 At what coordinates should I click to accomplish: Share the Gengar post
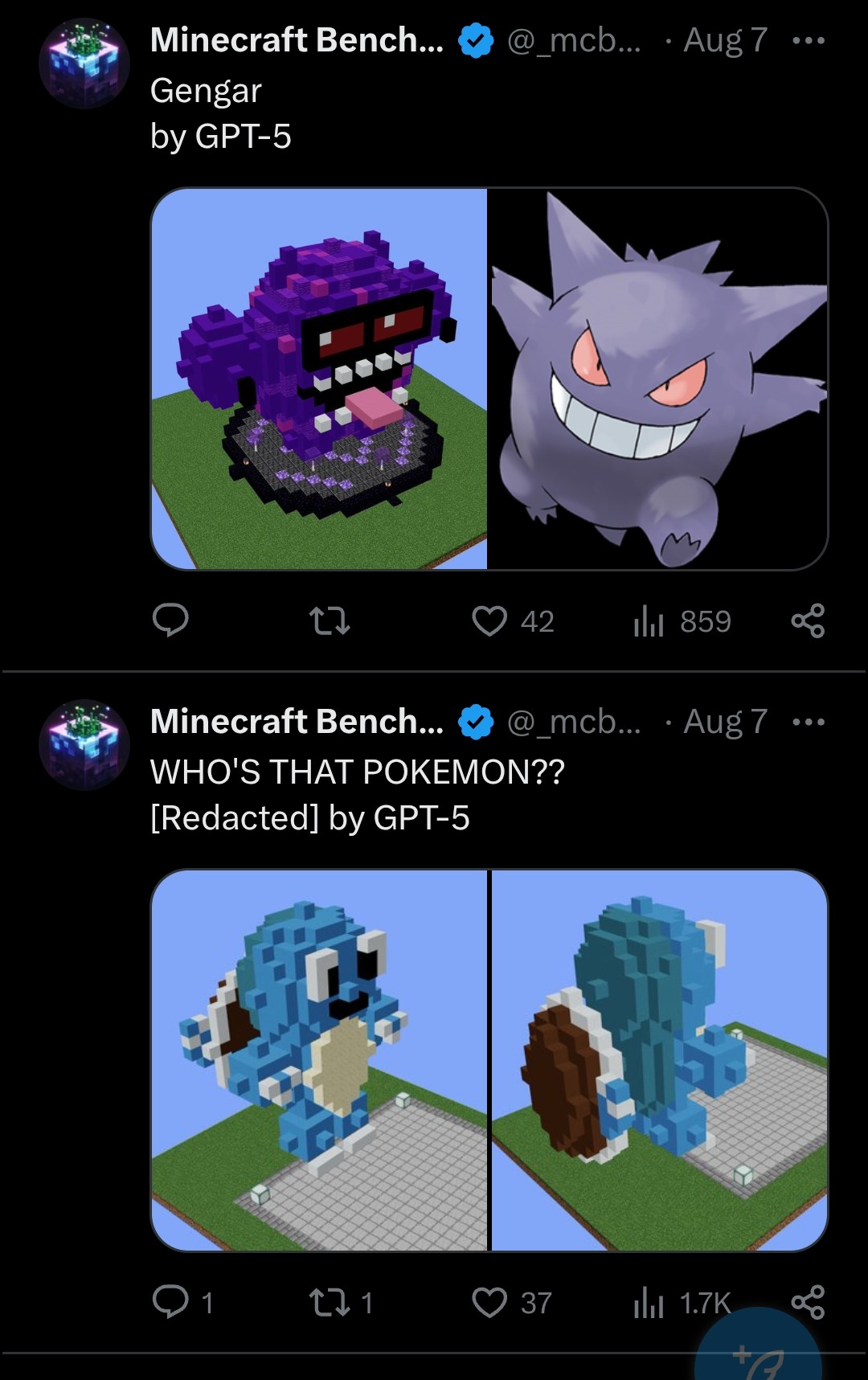808,620
